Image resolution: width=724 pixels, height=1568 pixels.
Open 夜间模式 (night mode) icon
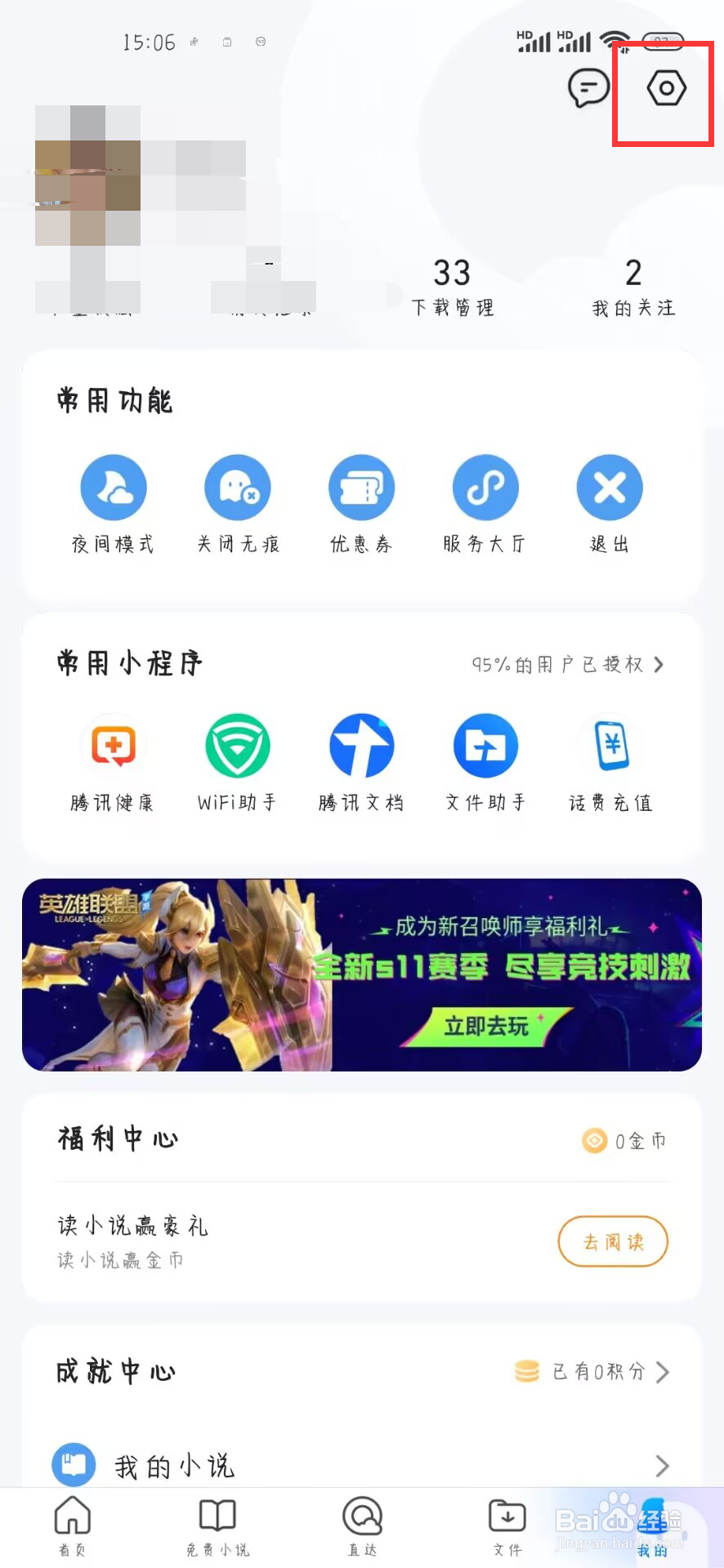coord(114,487)
